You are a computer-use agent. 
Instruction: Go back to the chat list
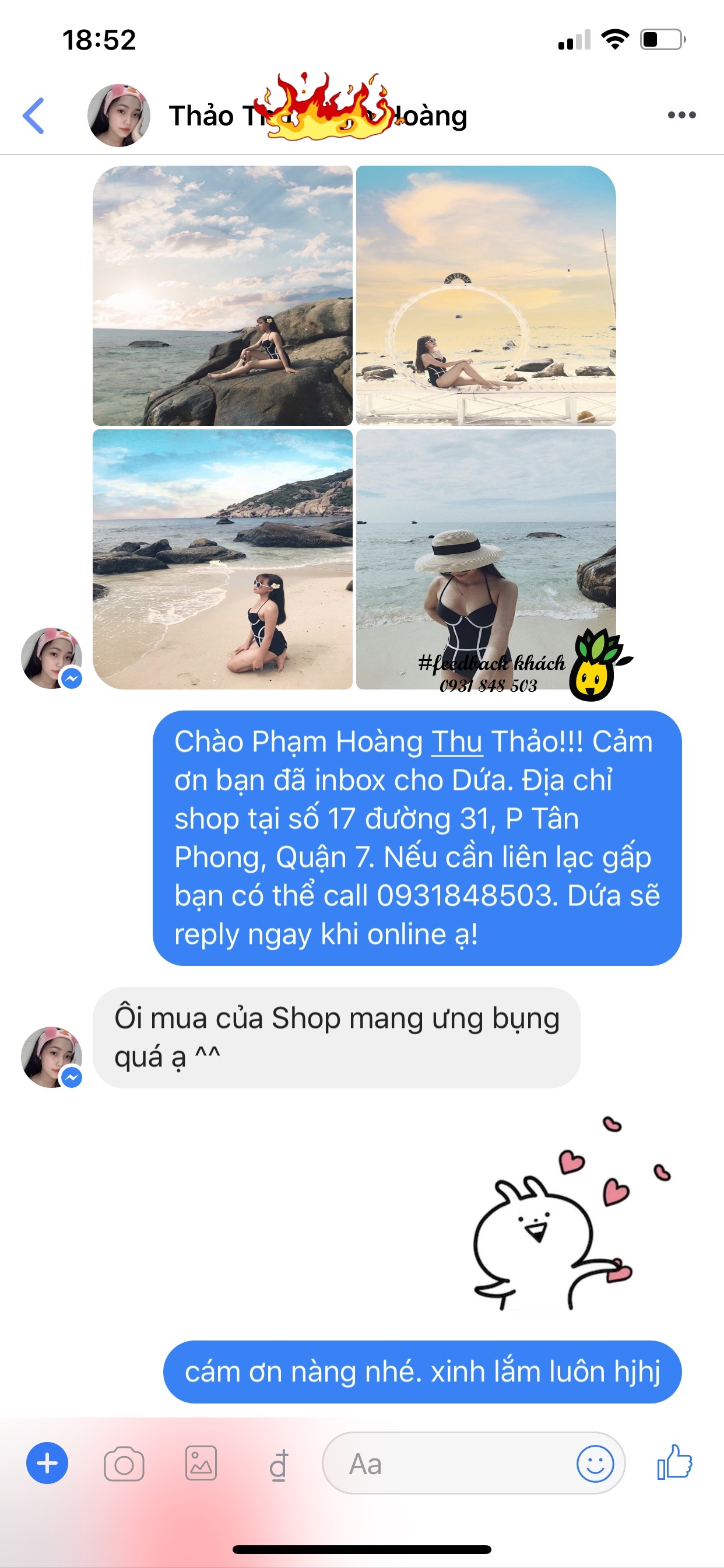[x=34, y=116]
